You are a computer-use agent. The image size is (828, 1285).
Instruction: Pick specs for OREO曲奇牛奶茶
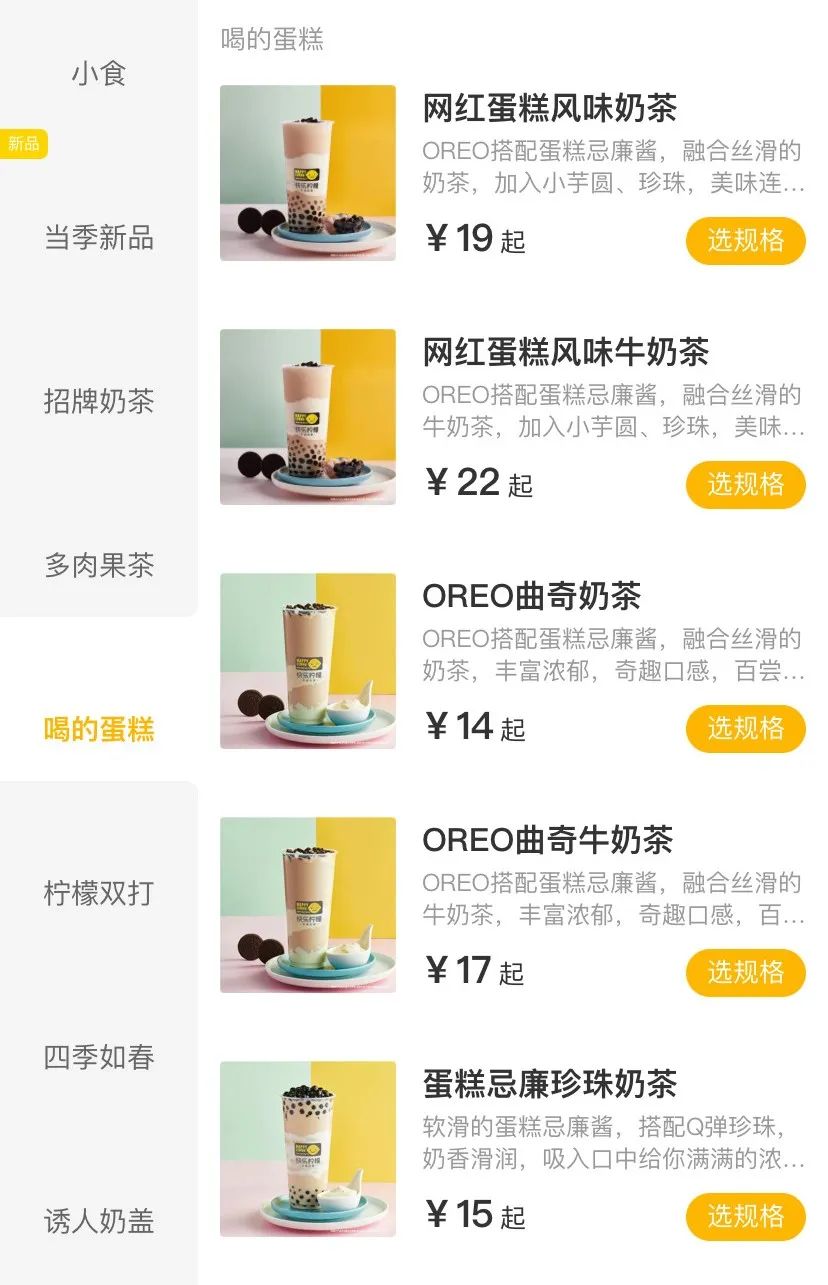[745, 973]
